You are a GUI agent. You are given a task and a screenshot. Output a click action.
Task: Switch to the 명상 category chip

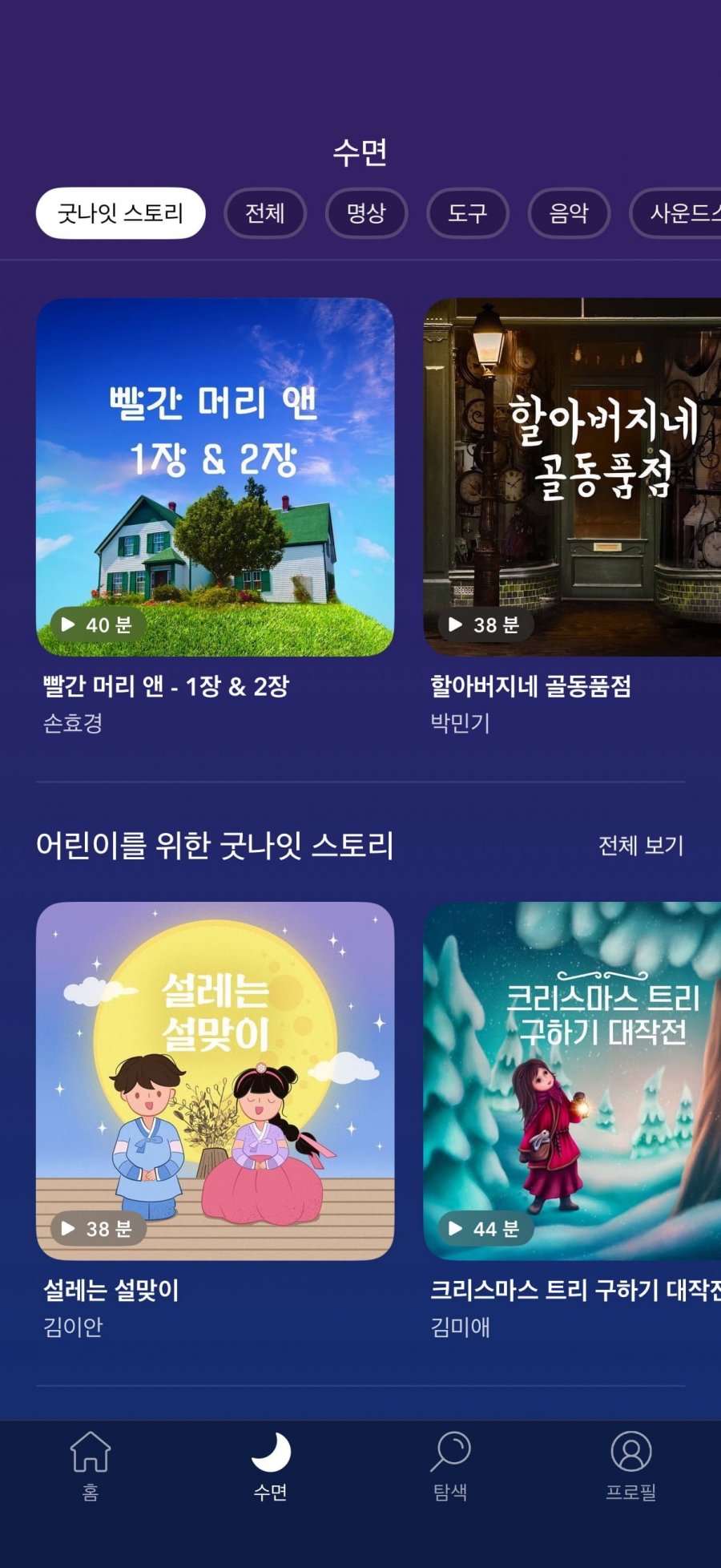pos(366,213)
